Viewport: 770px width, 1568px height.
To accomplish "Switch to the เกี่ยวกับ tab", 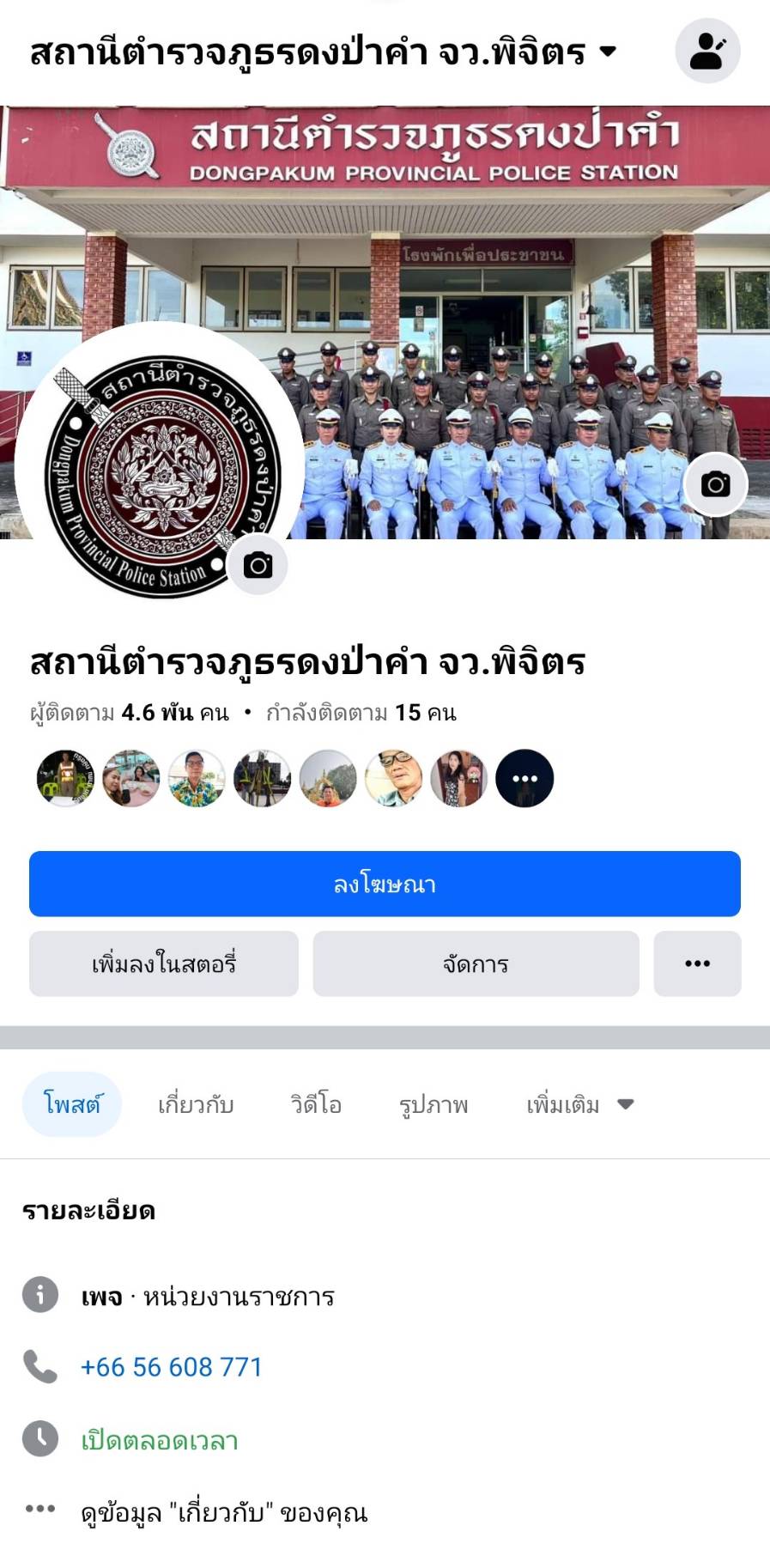I will tap(196, 1104).
